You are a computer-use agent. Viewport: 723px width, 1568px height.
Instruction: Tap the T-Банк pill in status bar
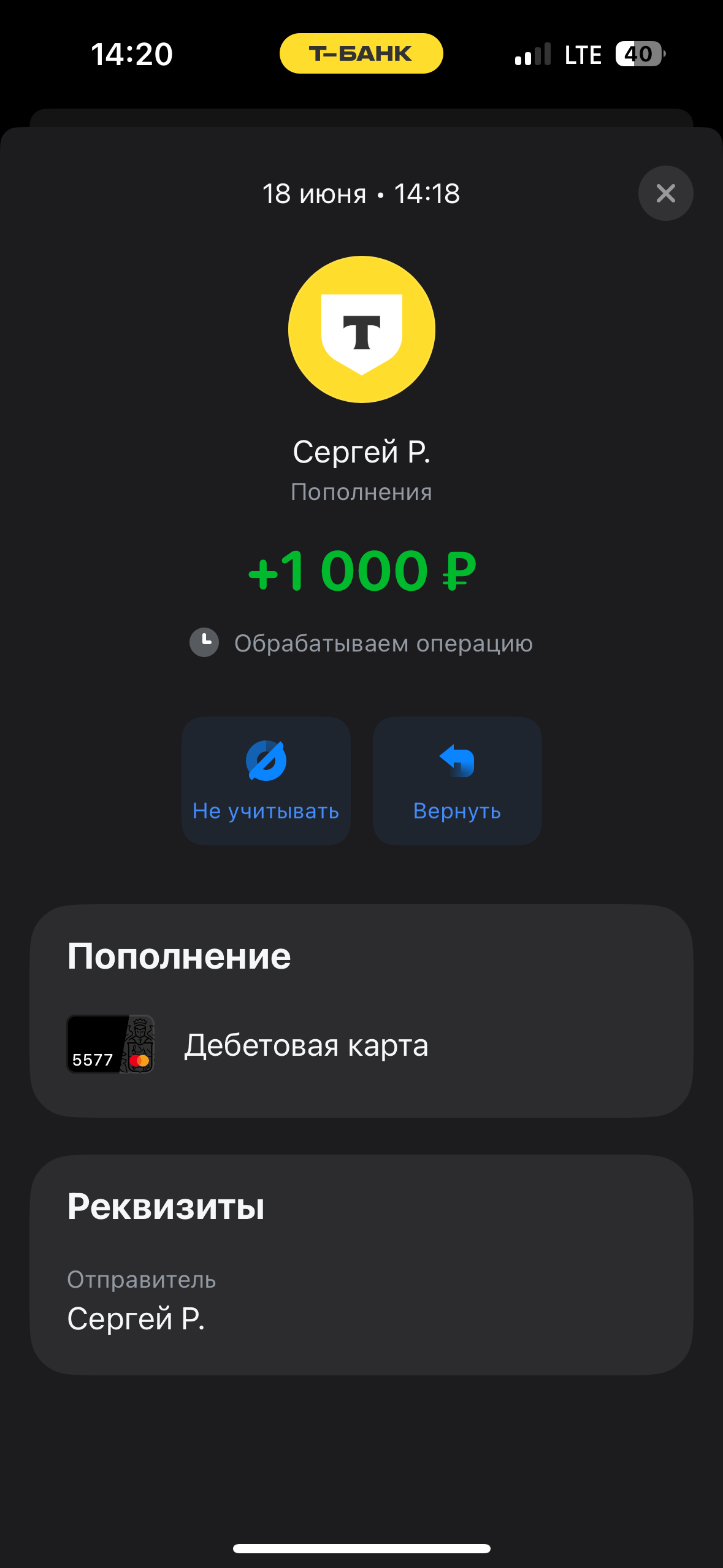coord(361,53)
